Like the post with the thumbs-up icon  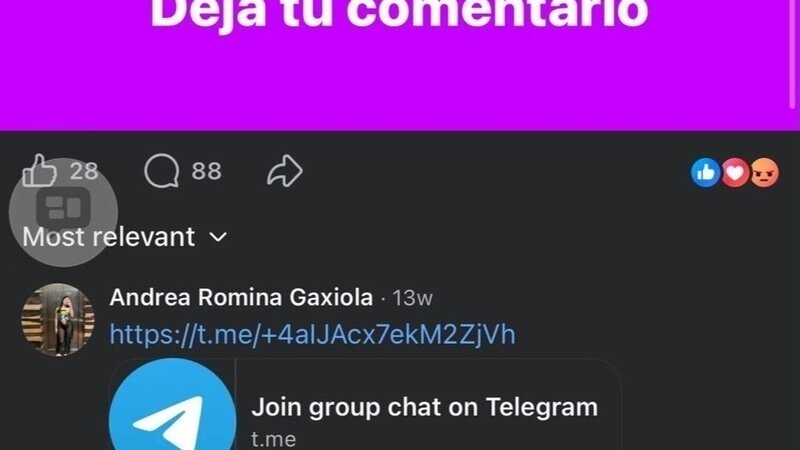[40, 171]
